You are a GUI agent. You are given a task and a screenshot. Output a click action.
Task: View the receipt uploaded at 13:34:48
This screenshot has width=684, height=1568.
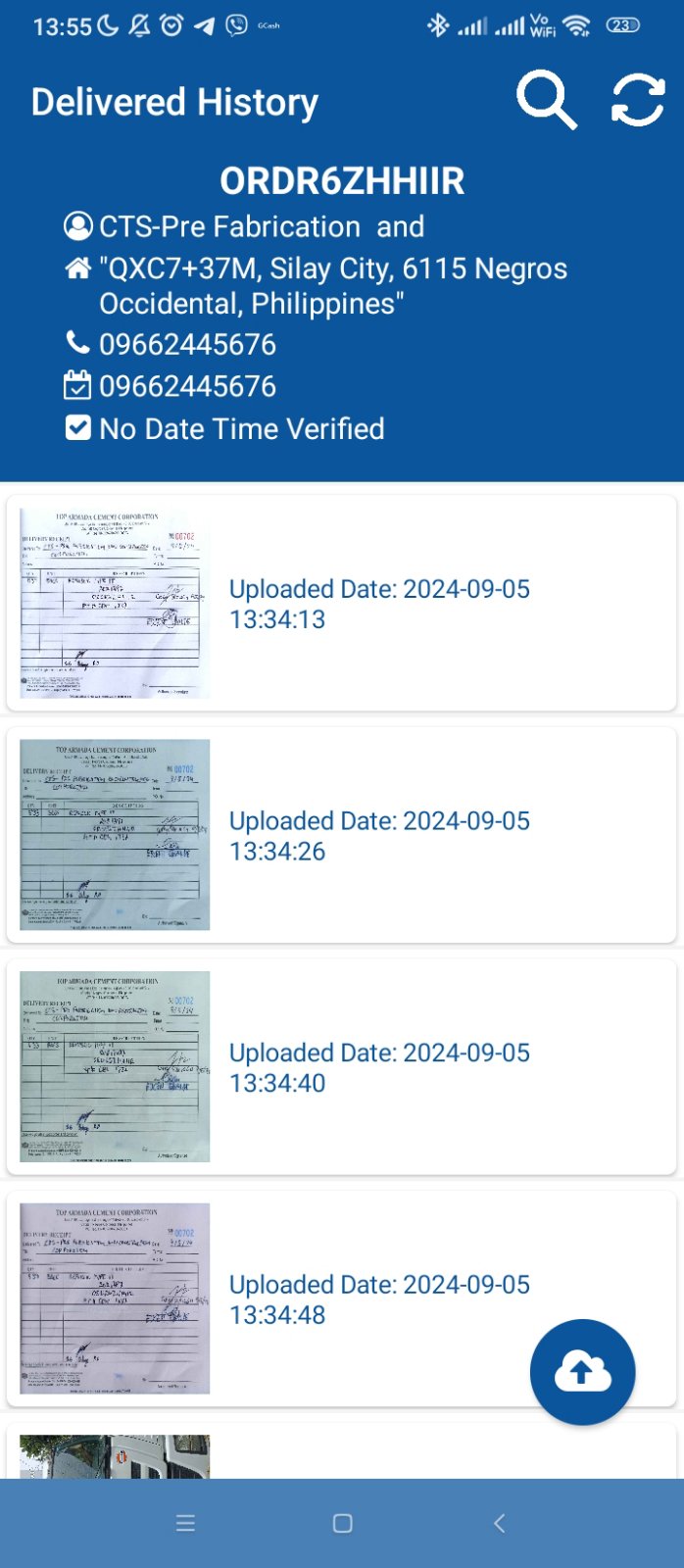[x=115, y=1298]
